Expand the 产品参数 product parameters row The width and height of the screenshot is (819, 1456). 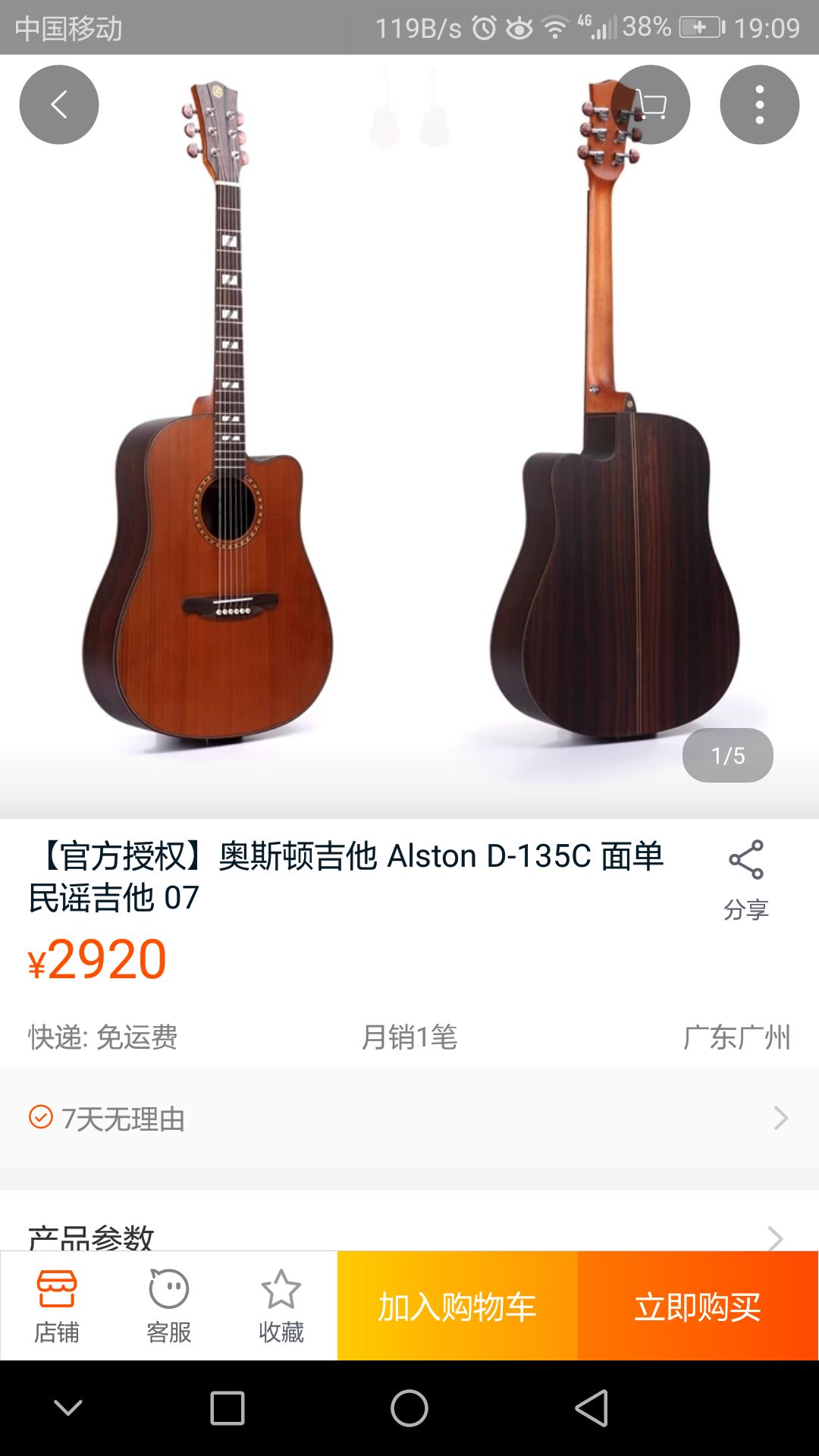[409, 1235]
